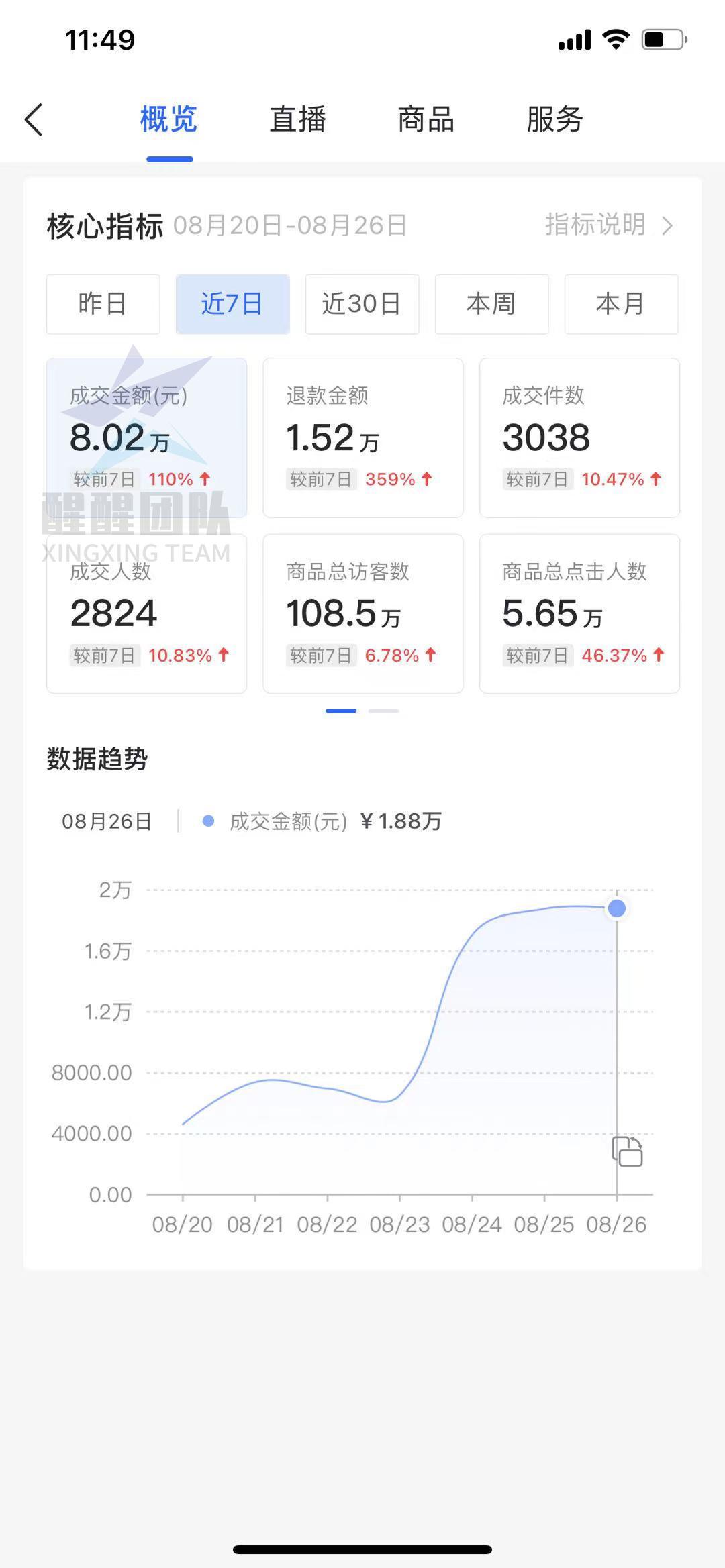Tap the 08/23 label on the chart axis
The width and height of the screenshot is (725, 1568).
(x=401, y=1223)
